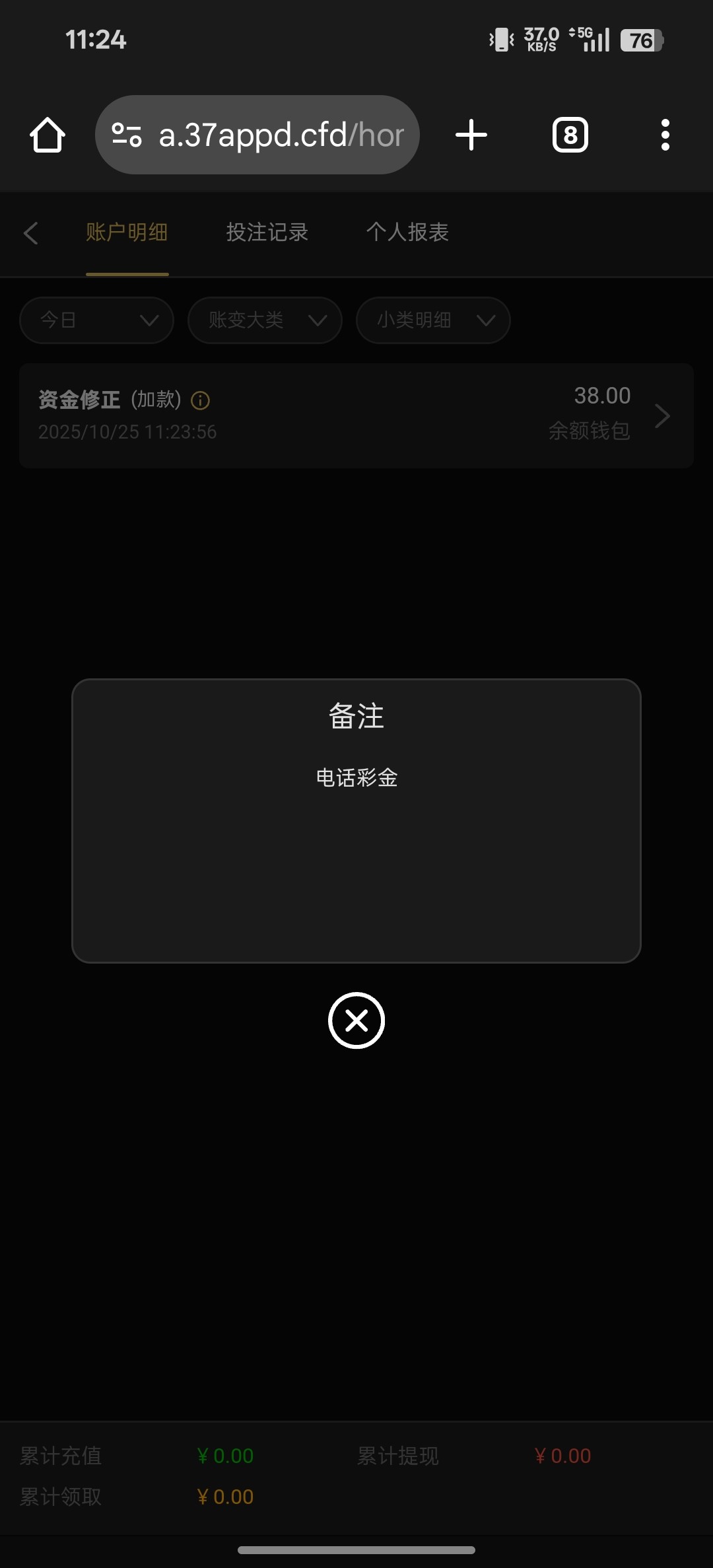Open the browser overflow menu
The image size is (713, 1568).
click(665, 135)
